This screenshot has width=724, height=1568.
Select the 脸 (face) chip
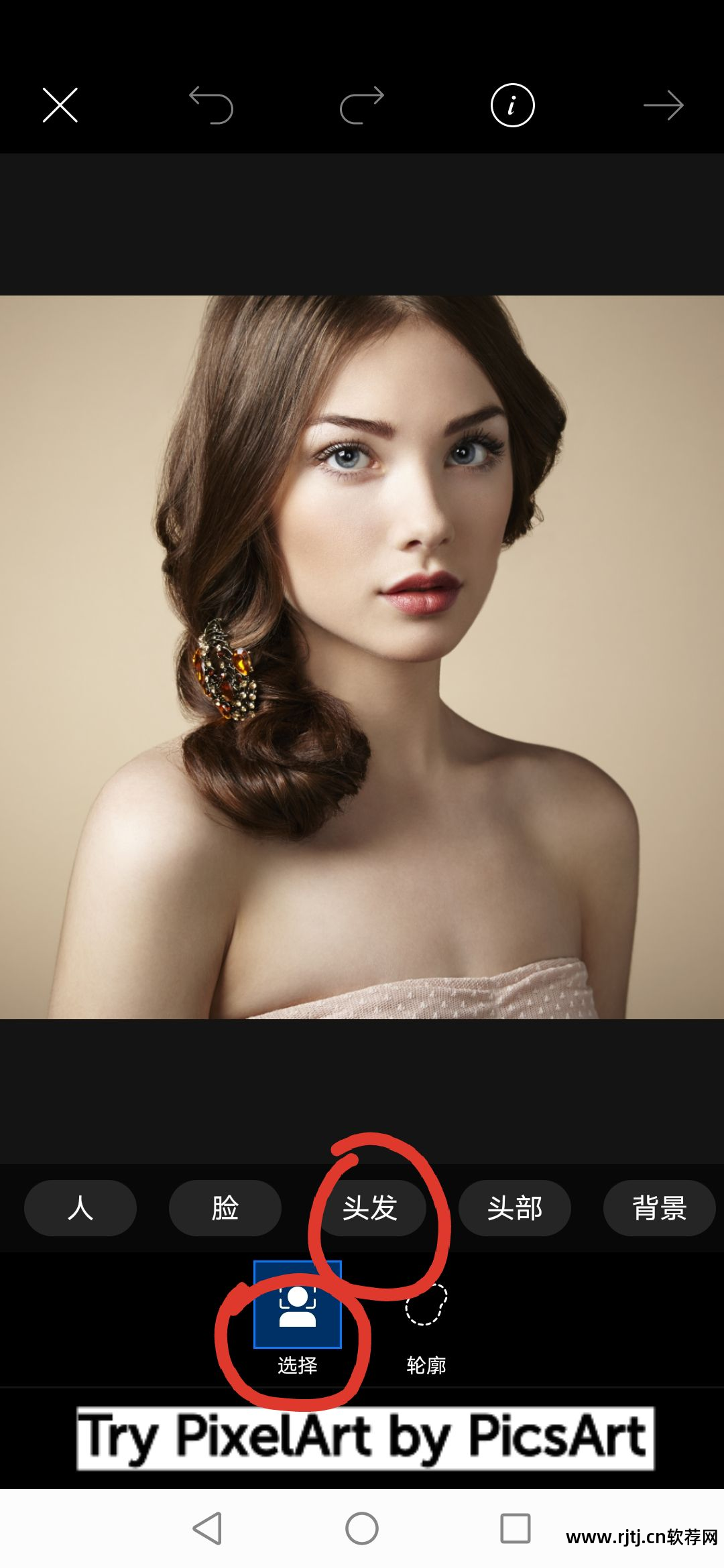point(225,1208)
